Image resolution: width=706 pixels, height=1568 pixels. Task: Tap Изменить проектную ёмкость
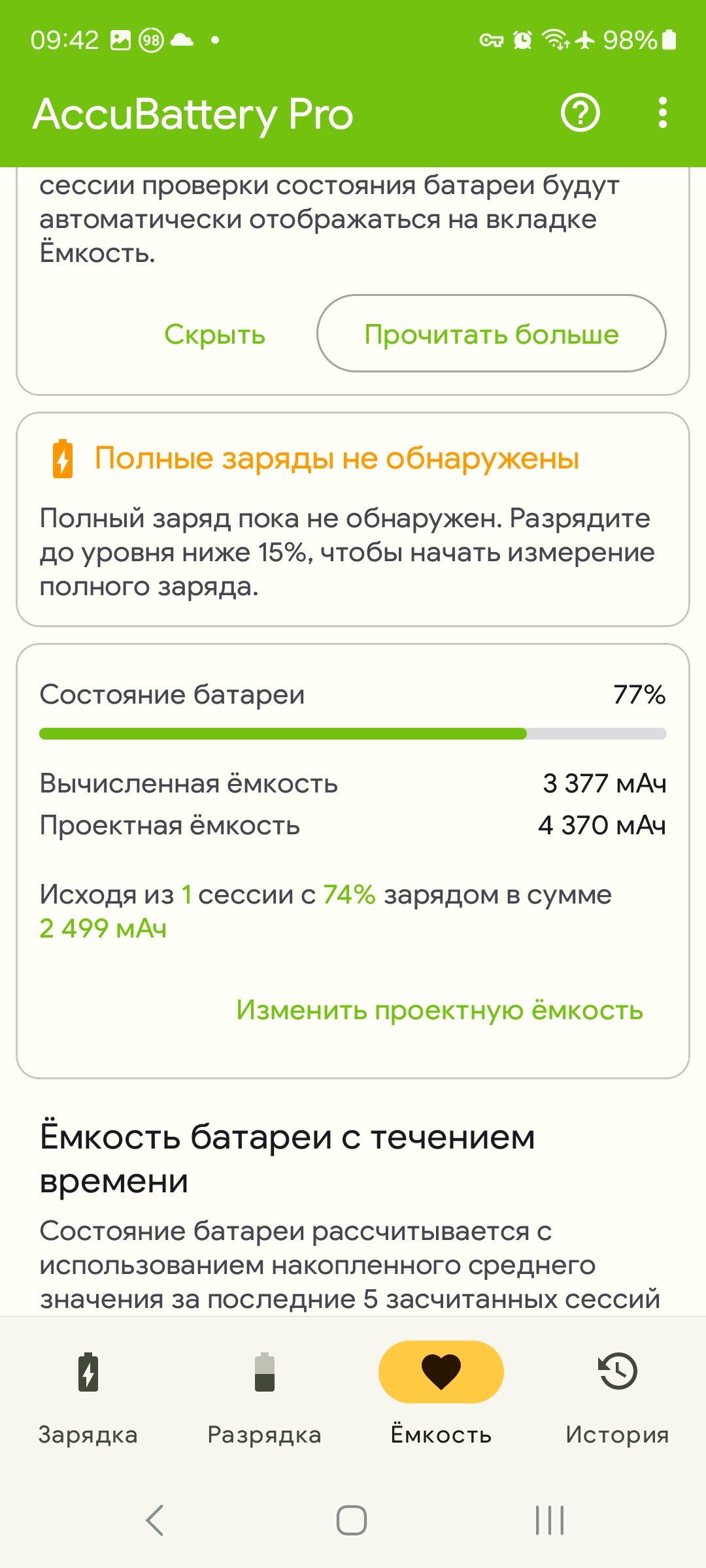click(x=439, y=1010)
